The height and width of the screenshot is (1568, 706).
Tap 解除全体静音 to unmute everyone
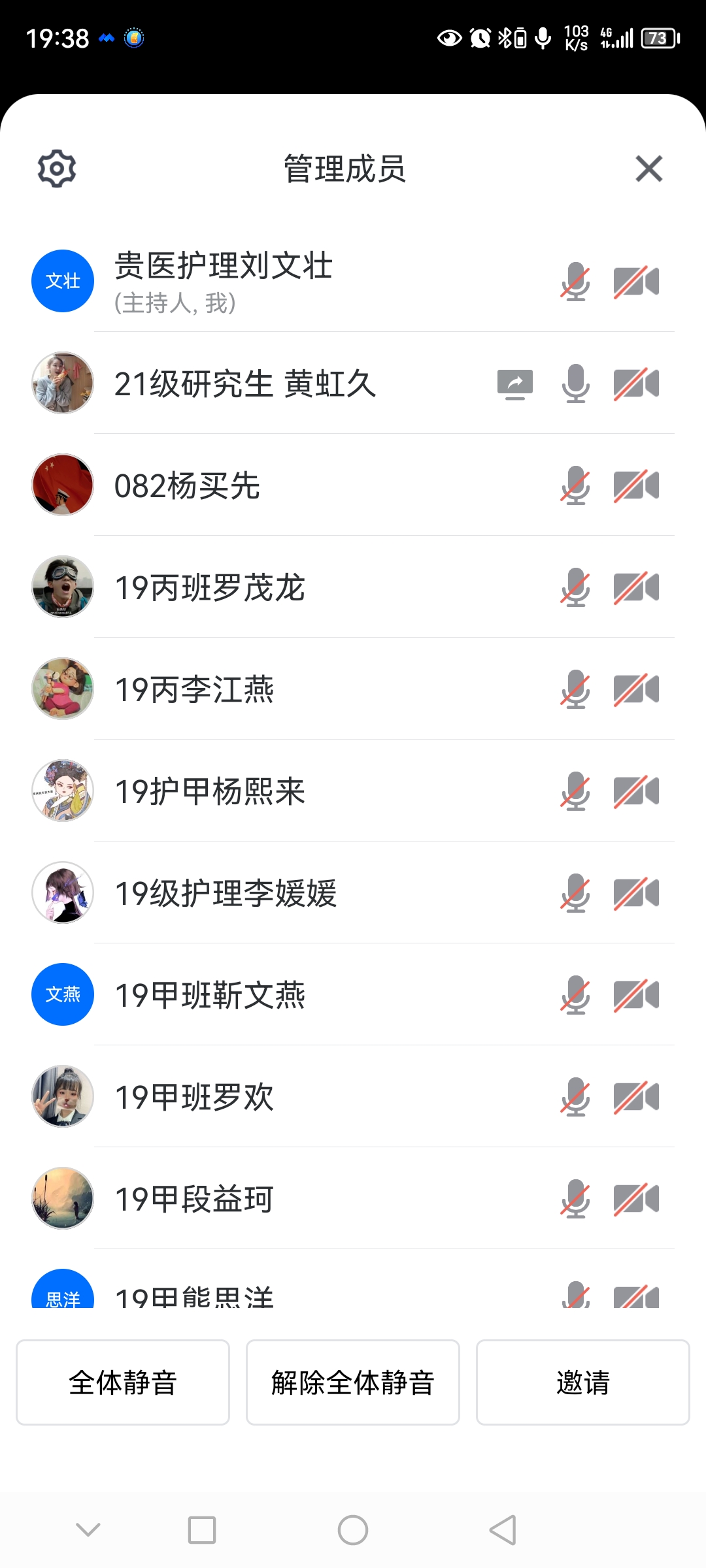point(353,1382)
